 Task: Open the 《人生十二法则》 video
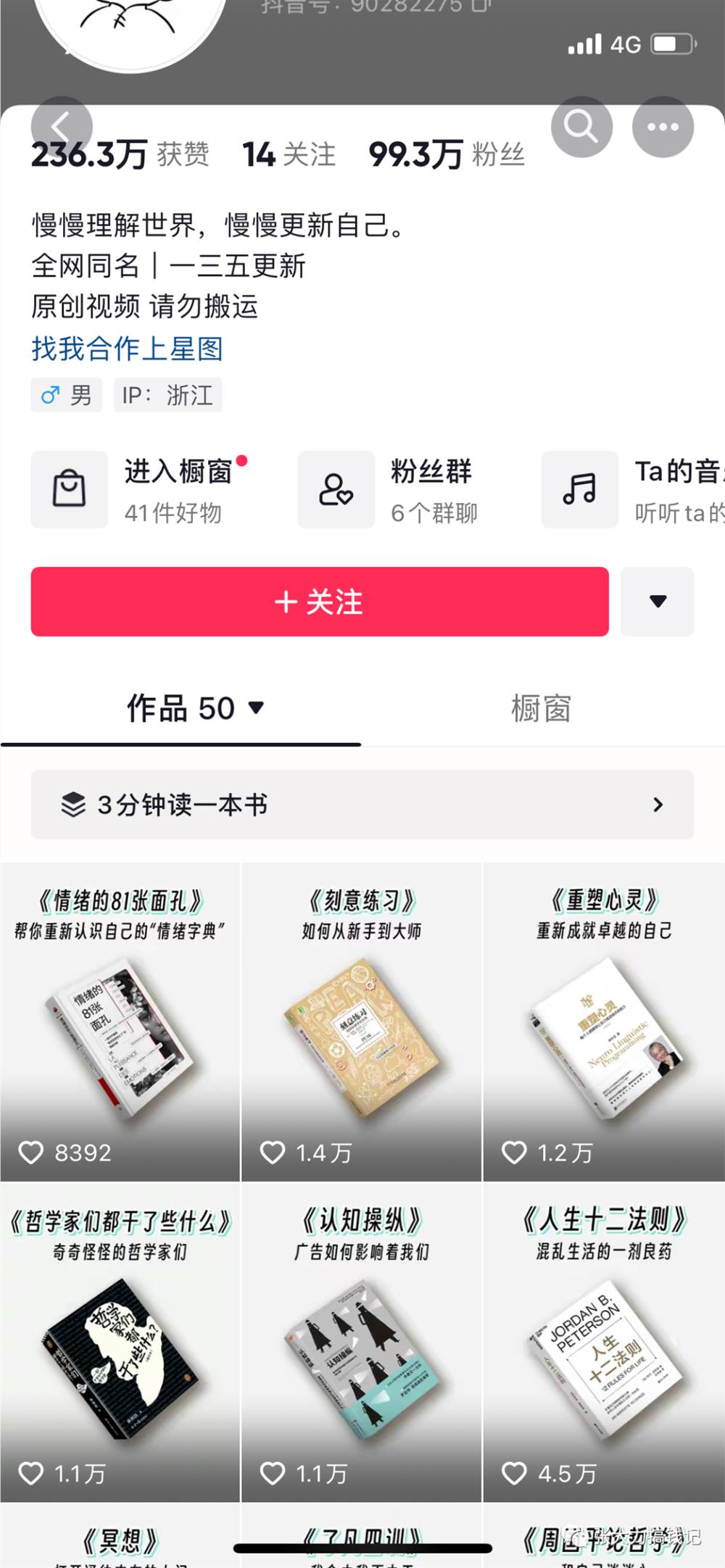coord(604,1341)
